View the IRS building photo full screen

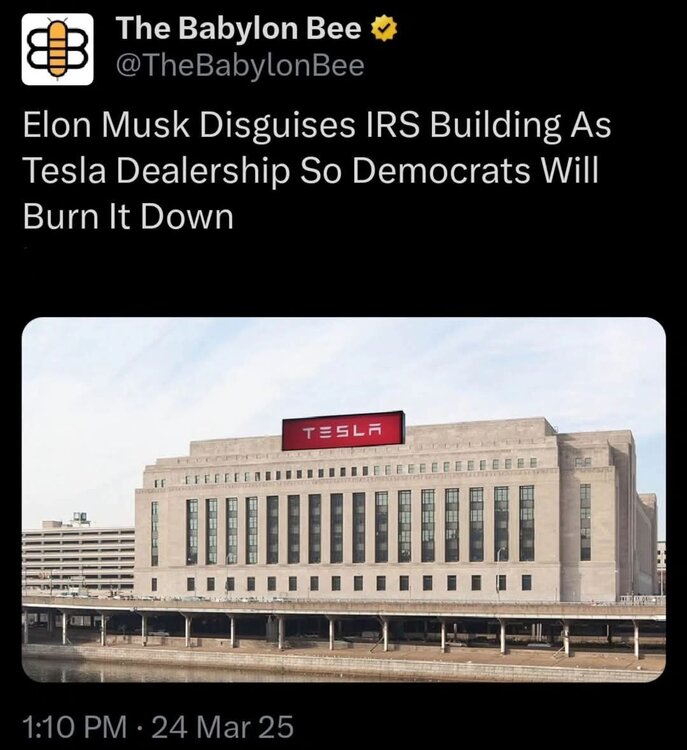[343, 500]
